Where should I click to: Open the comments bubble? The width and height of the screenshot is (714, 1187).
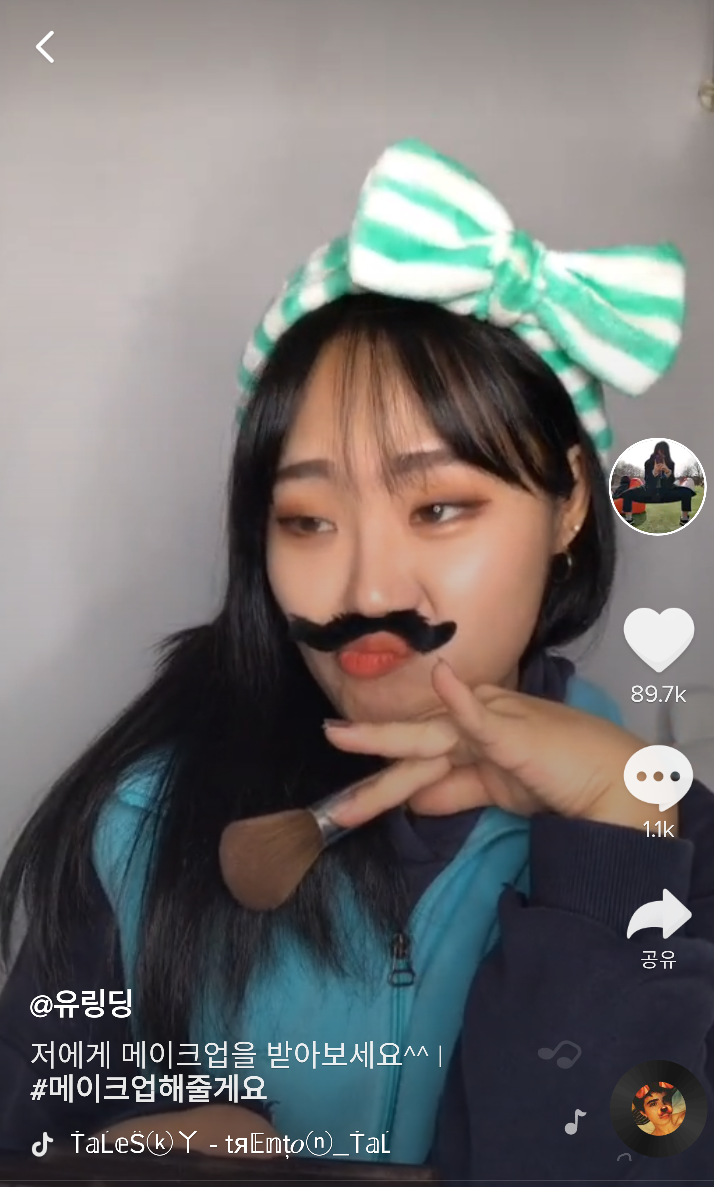pos(658,778)
